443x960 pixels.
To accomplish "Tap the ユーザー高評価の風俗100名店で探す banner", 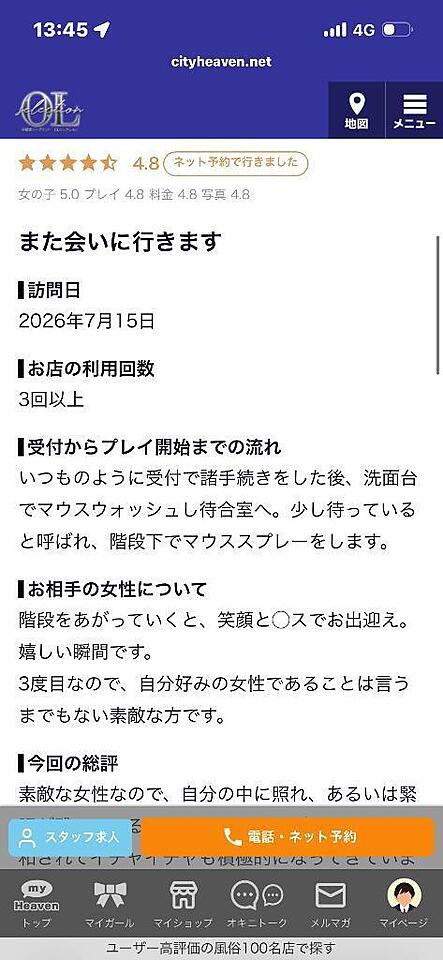I will (x=222, y=947).
